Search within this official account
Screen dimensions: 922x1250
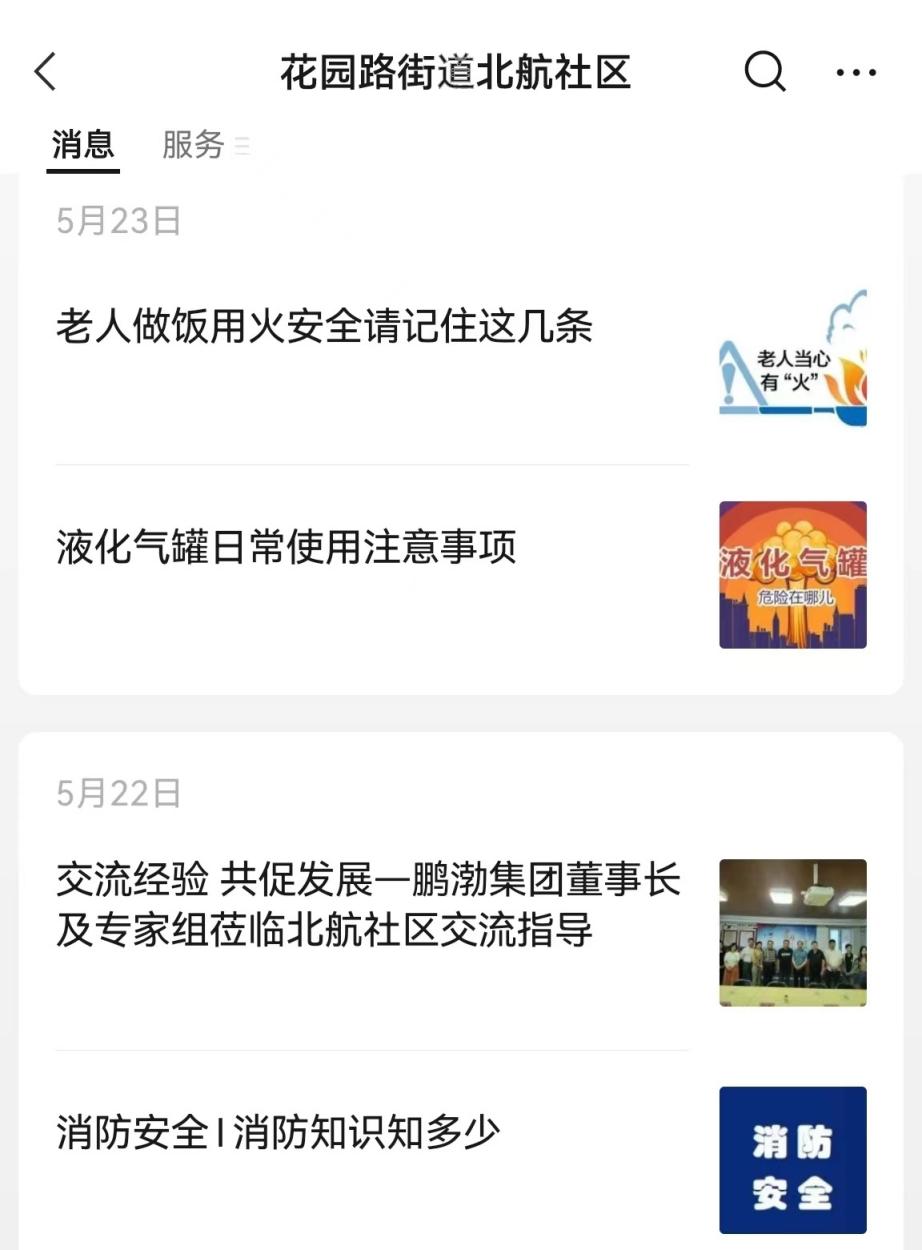pos(765,73)
